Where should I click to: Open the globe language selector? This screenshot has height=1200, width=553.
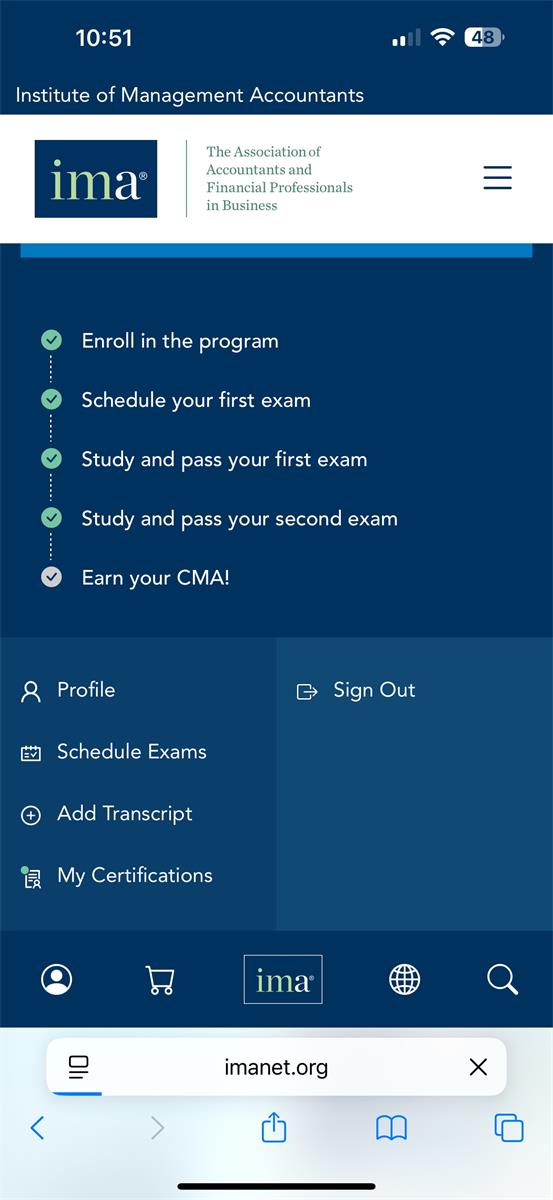pos(404,980)
